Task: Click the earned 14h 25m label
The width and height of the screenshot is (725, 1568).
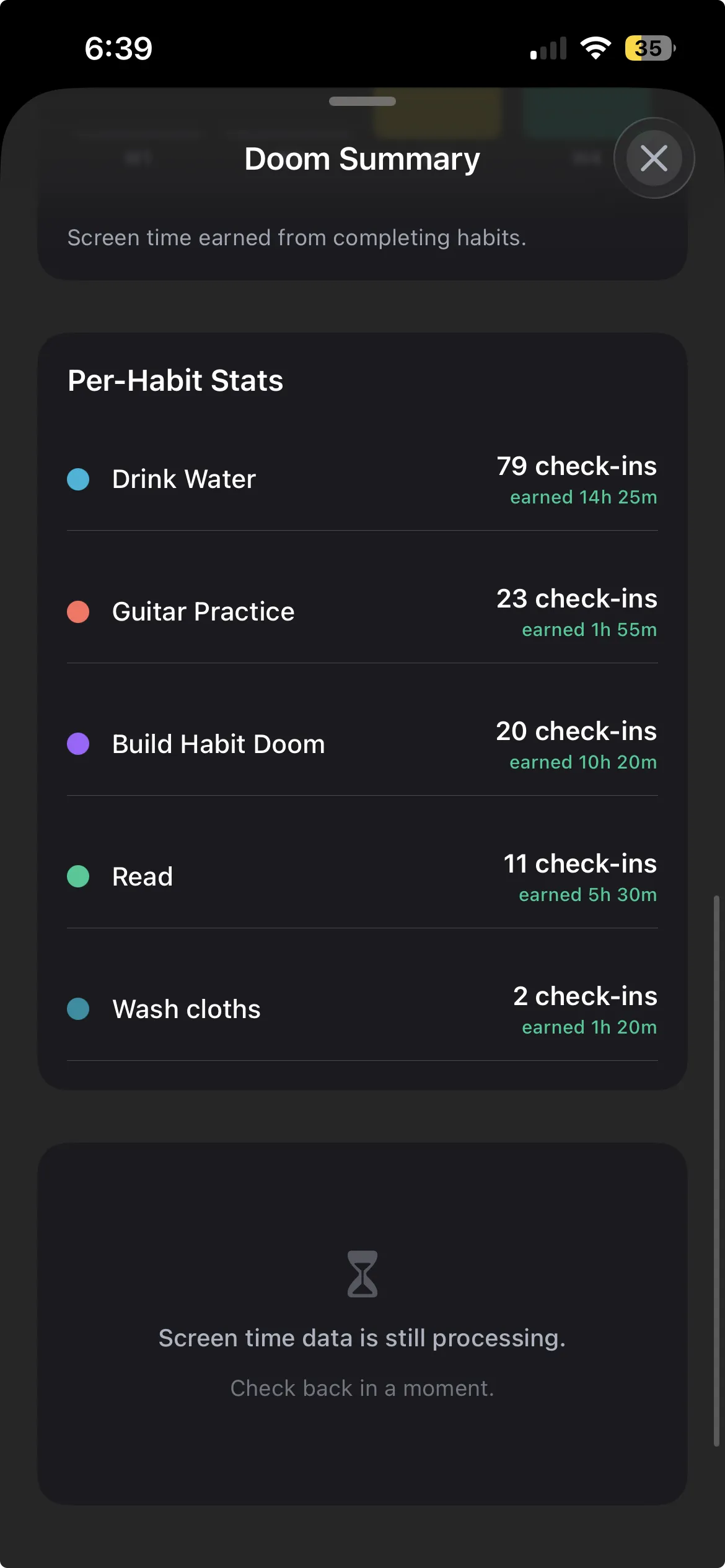Action: tap(583, 497)
